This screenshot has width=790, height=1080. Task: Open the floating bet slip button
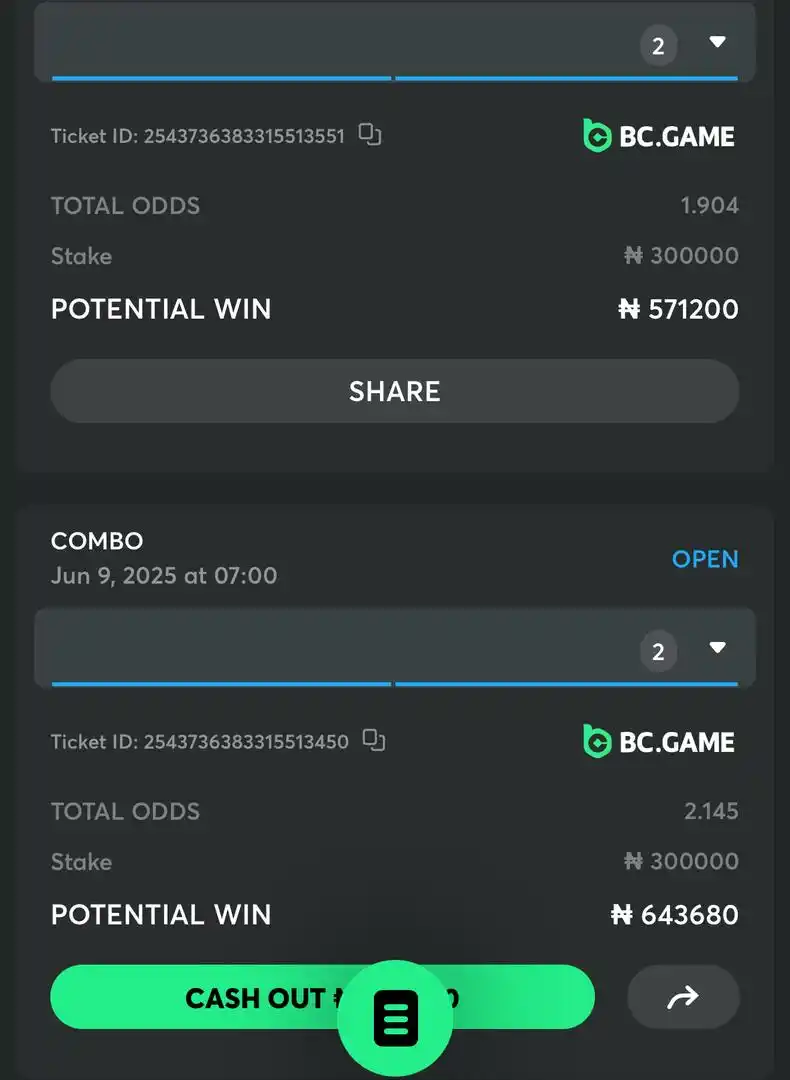[x=395, y=1019]
